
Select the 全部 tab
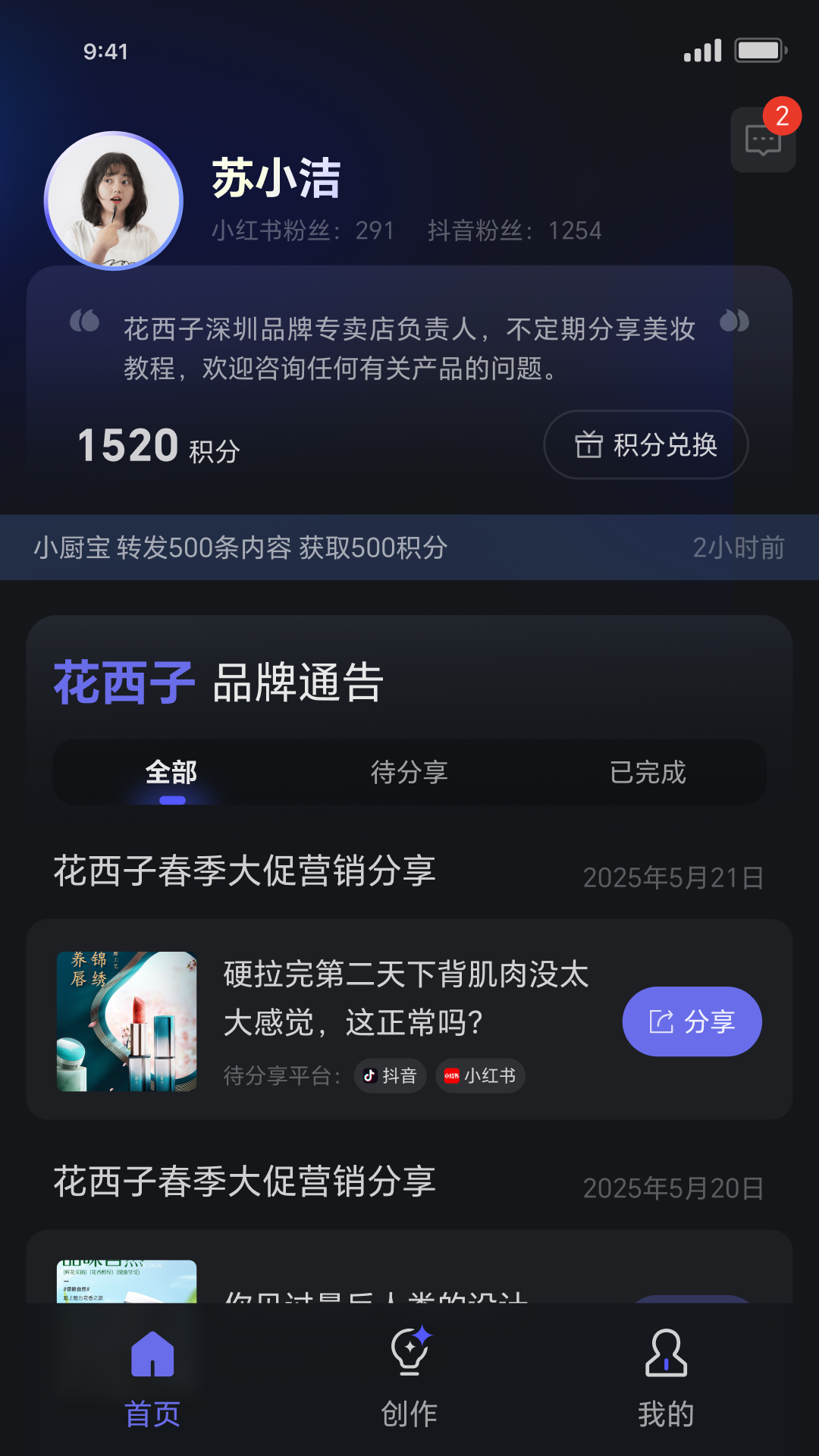(x=172, y=773)
